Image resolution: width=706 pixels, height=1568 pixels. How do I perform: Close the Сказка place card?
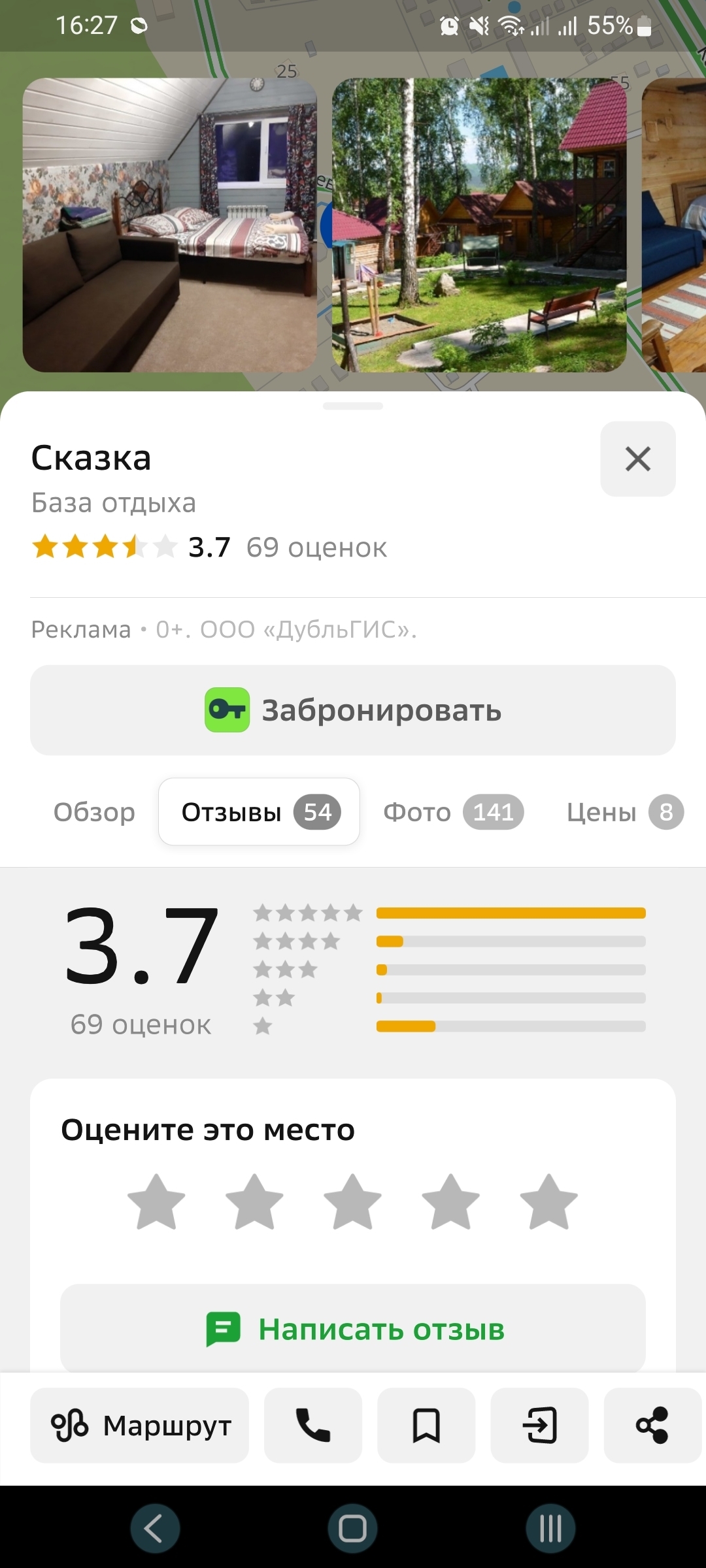[637, 459]
